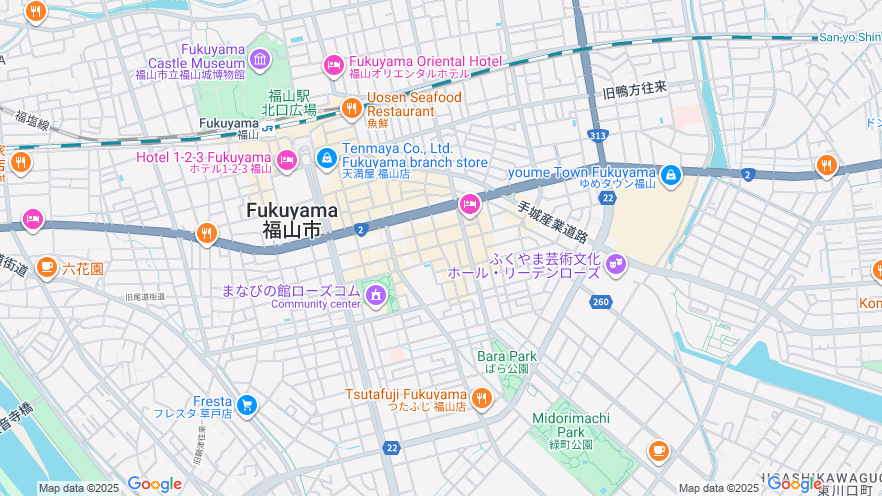Open まなびの館ローズコム Community center pin
This screenshot has width=882, height=496.
375,294
